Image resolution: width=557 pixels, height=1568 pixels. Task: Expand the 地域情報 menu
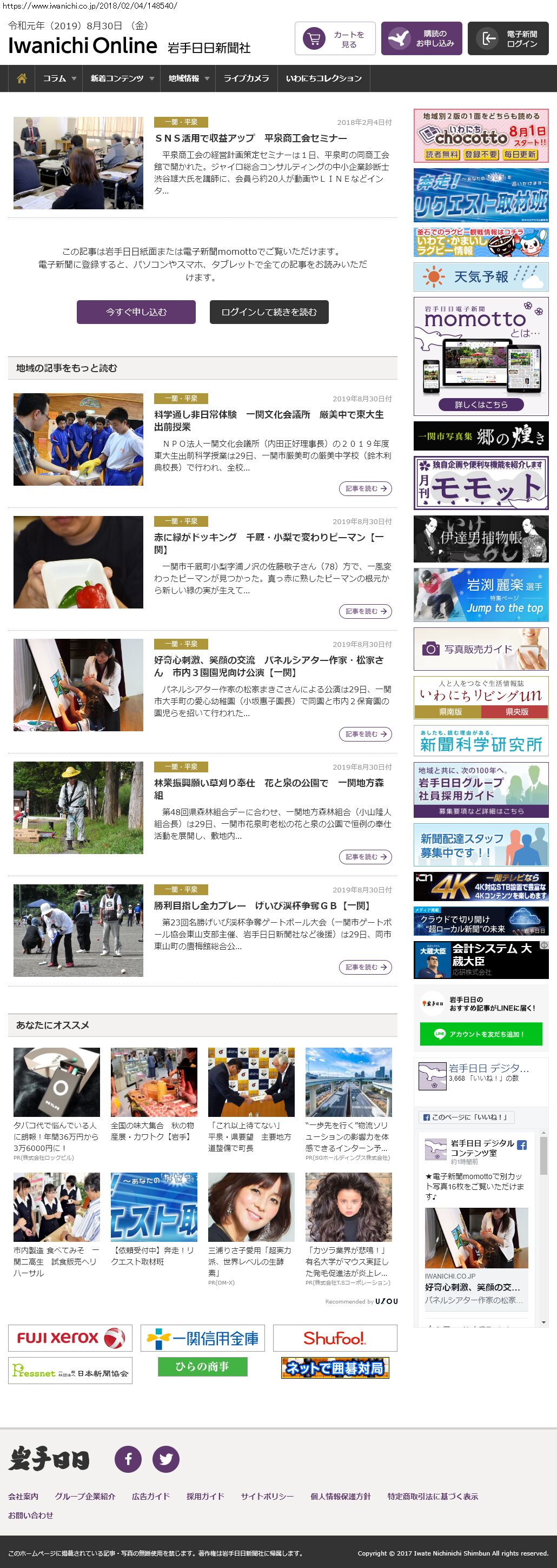[188, 78]
